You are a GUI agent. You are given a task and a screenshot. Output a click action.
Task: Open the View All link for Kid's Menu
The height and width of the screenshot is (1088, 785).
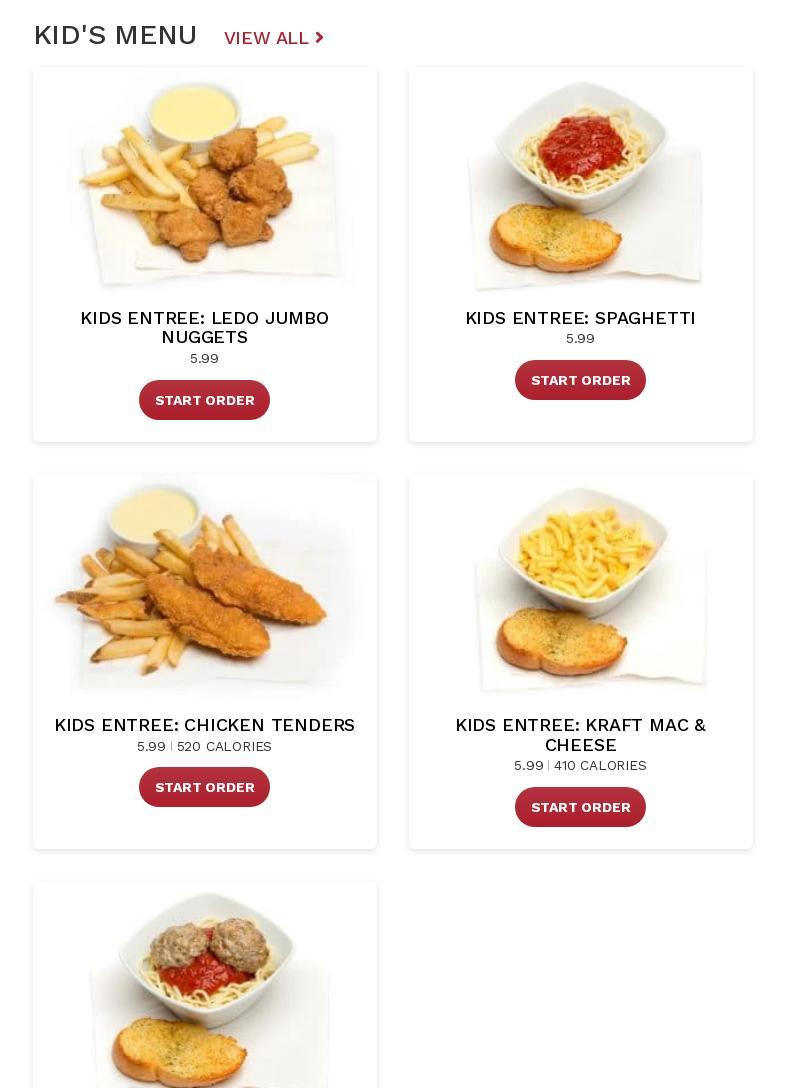point(273,38)
